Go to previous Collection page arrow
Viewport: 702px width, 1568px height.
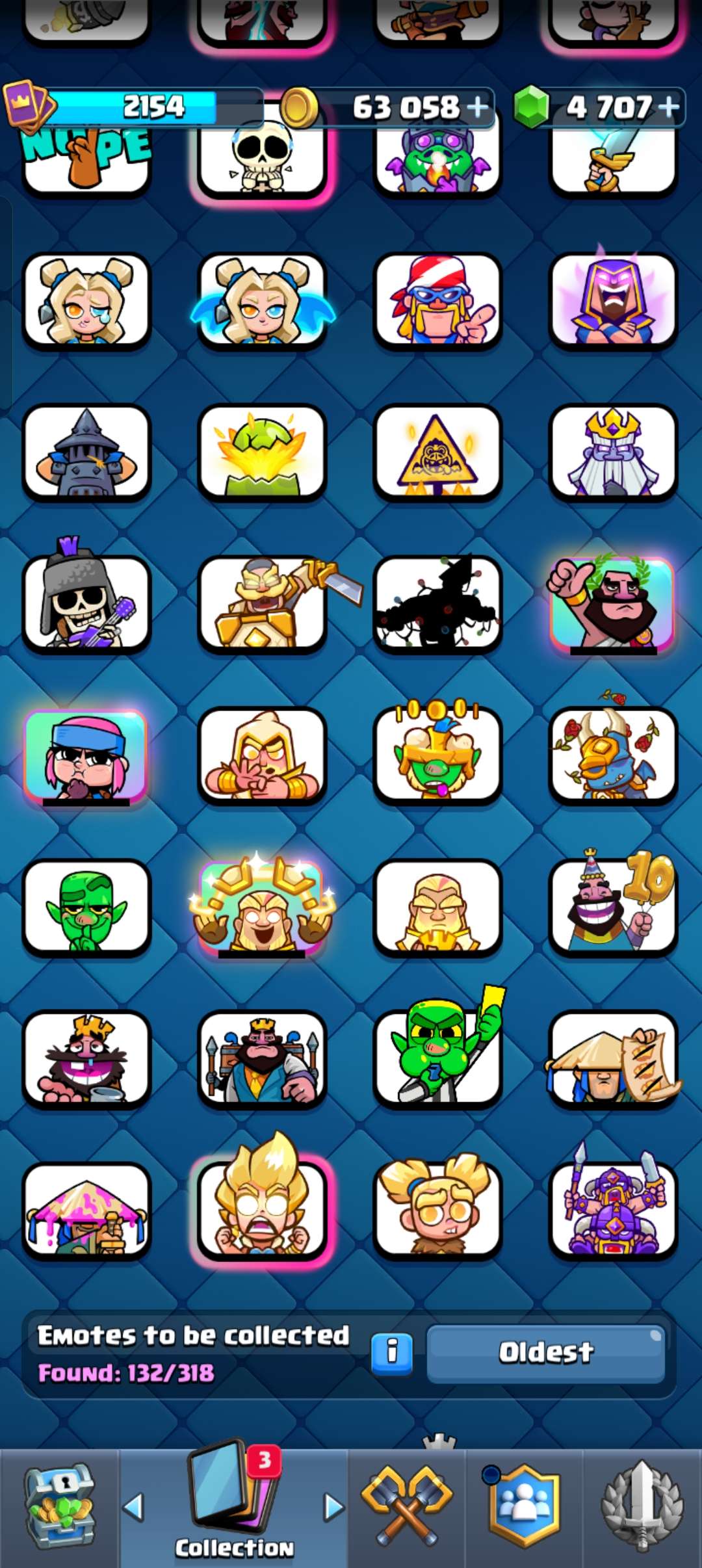point(133,1507)
